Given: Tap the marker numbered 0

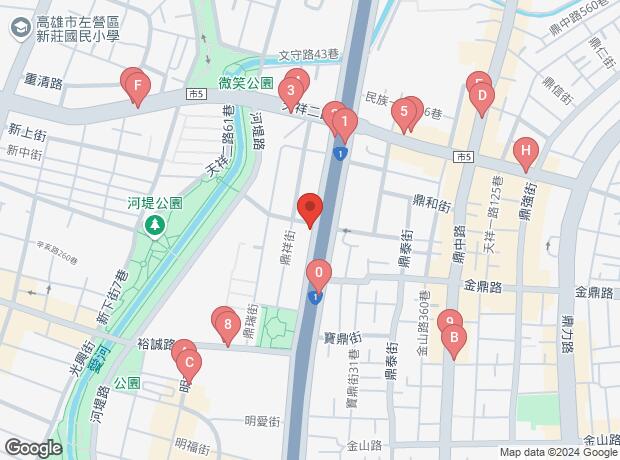Looking at the screenshot, I should (x=319, y=273).
